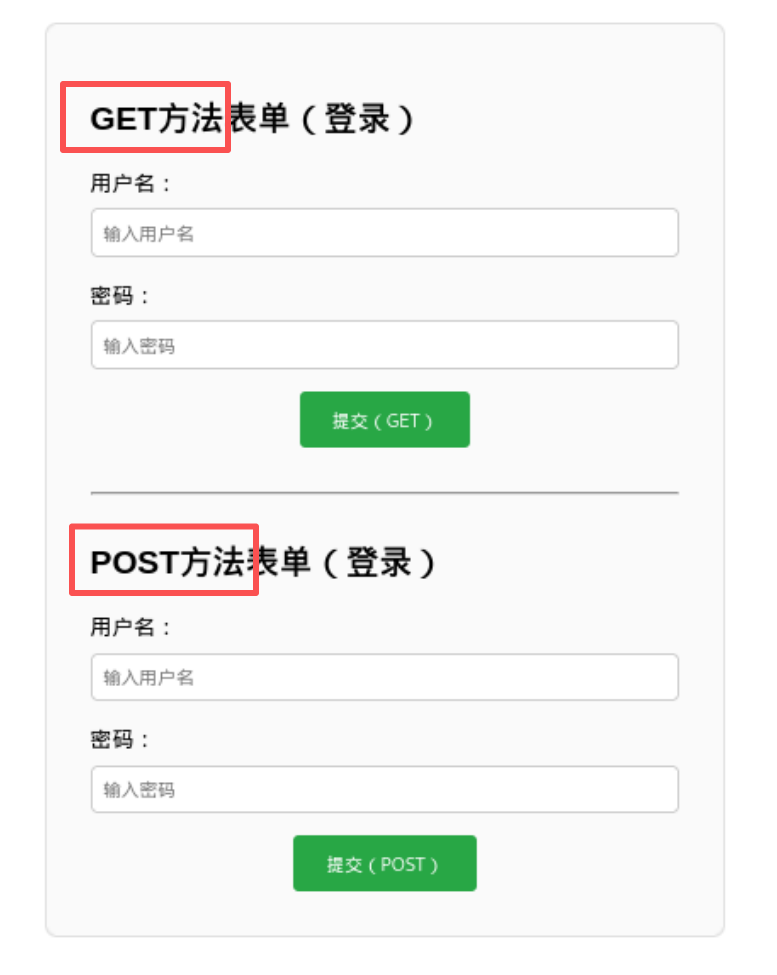Focus the username field in POST form

point(384,677)
